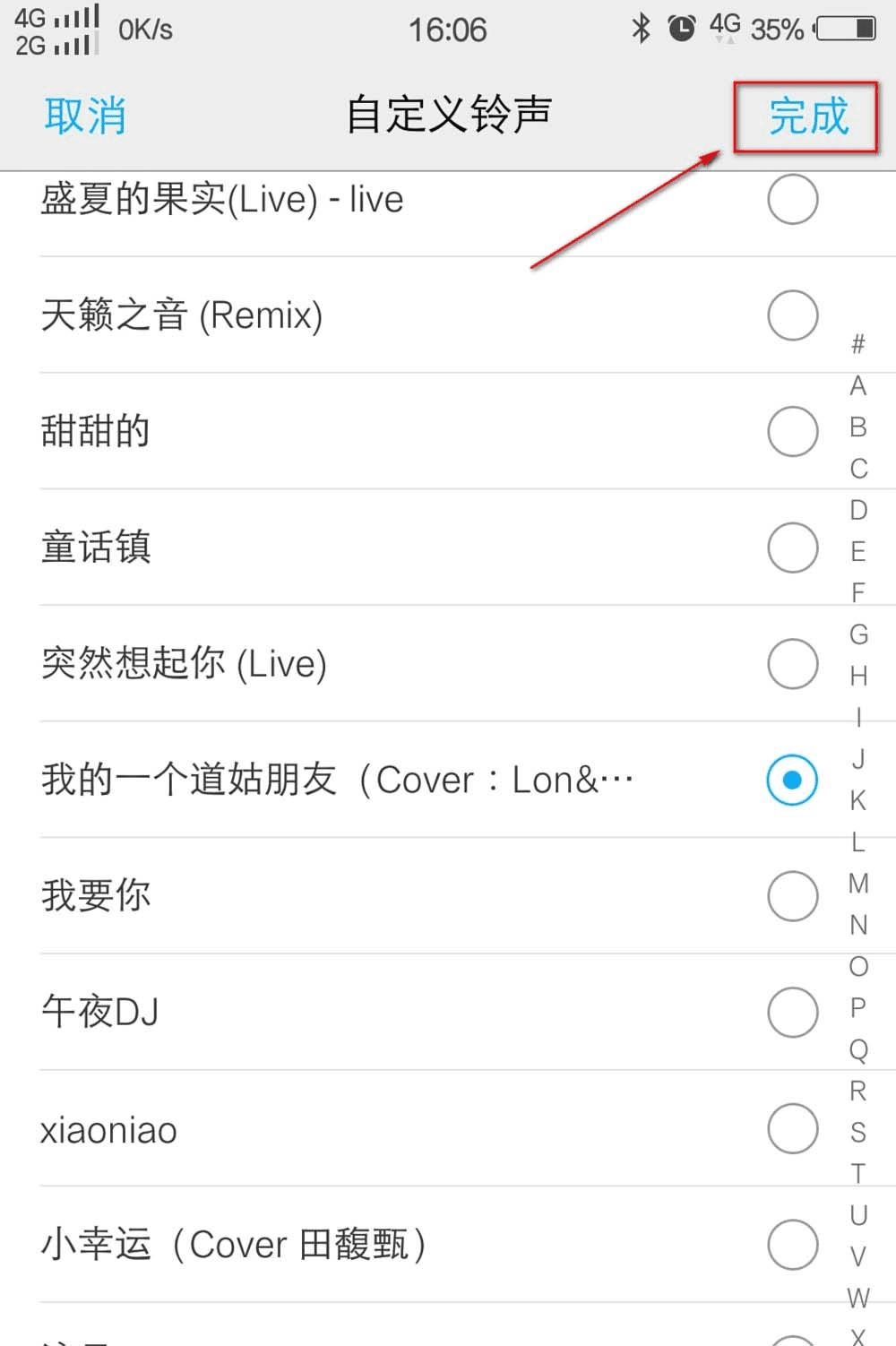This screenshot has height=1346, width=896.
Task: Pick 童话镇 as ringtone
Action: (792, 548)
